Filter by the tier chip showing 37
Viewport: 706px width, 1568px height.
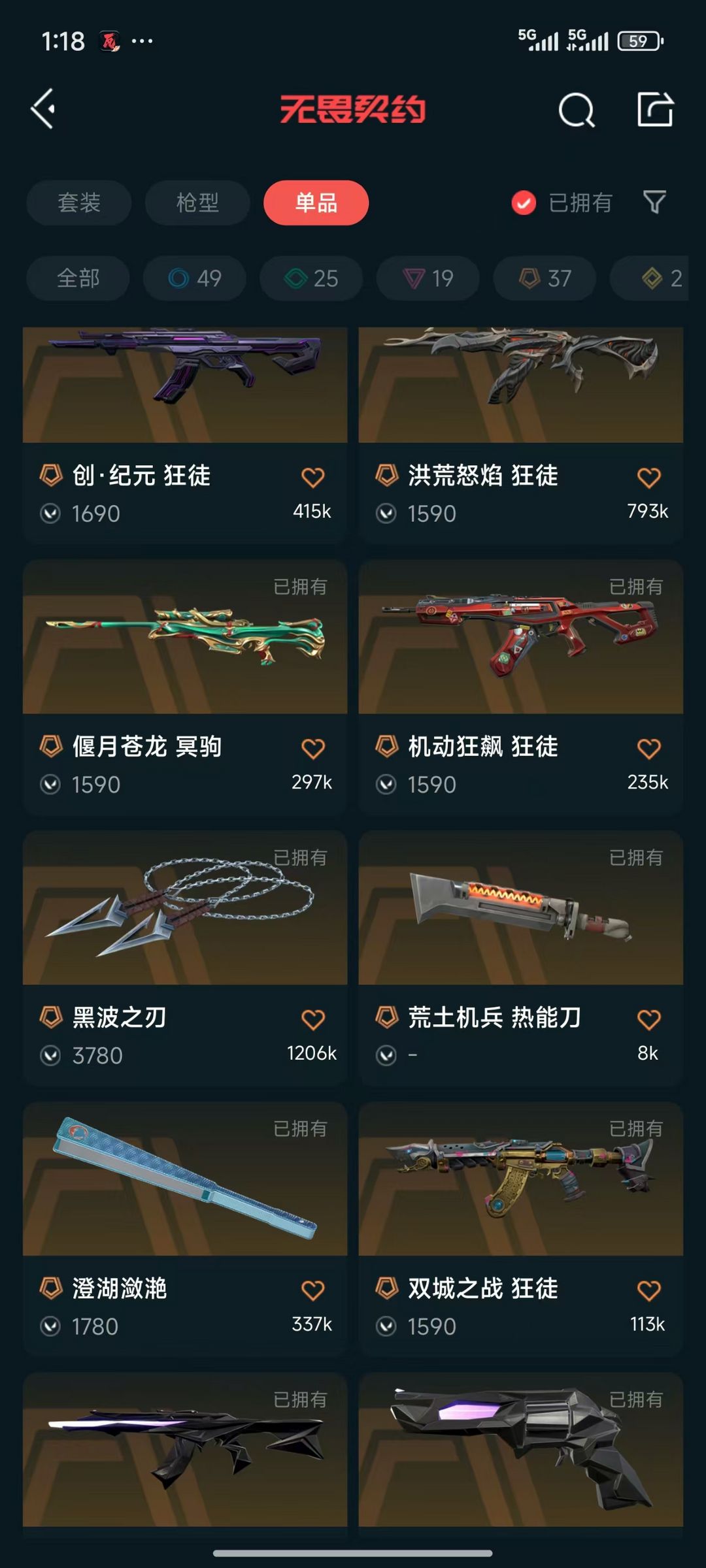[x=545, y=278]
